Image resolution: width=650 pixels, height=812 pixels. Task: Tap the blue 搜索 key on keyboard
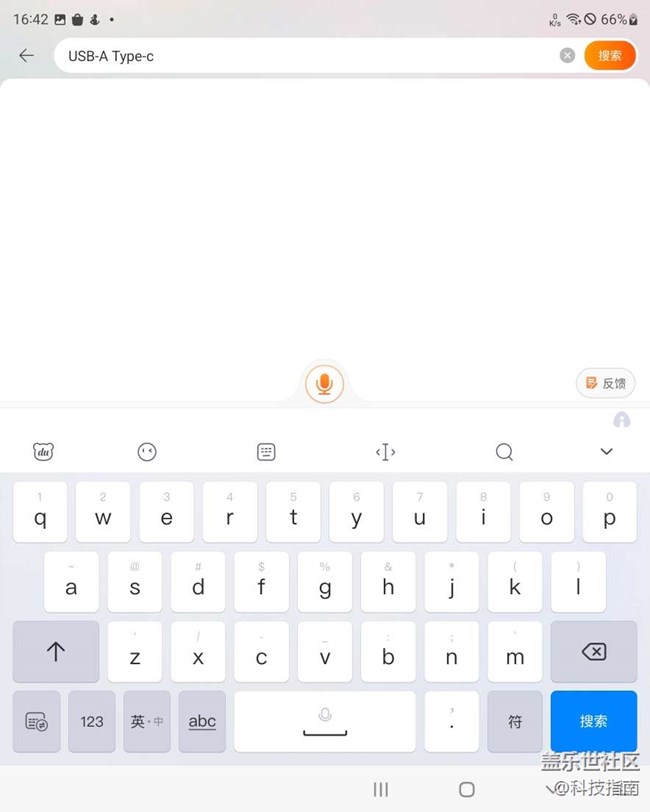coord(593,721)
